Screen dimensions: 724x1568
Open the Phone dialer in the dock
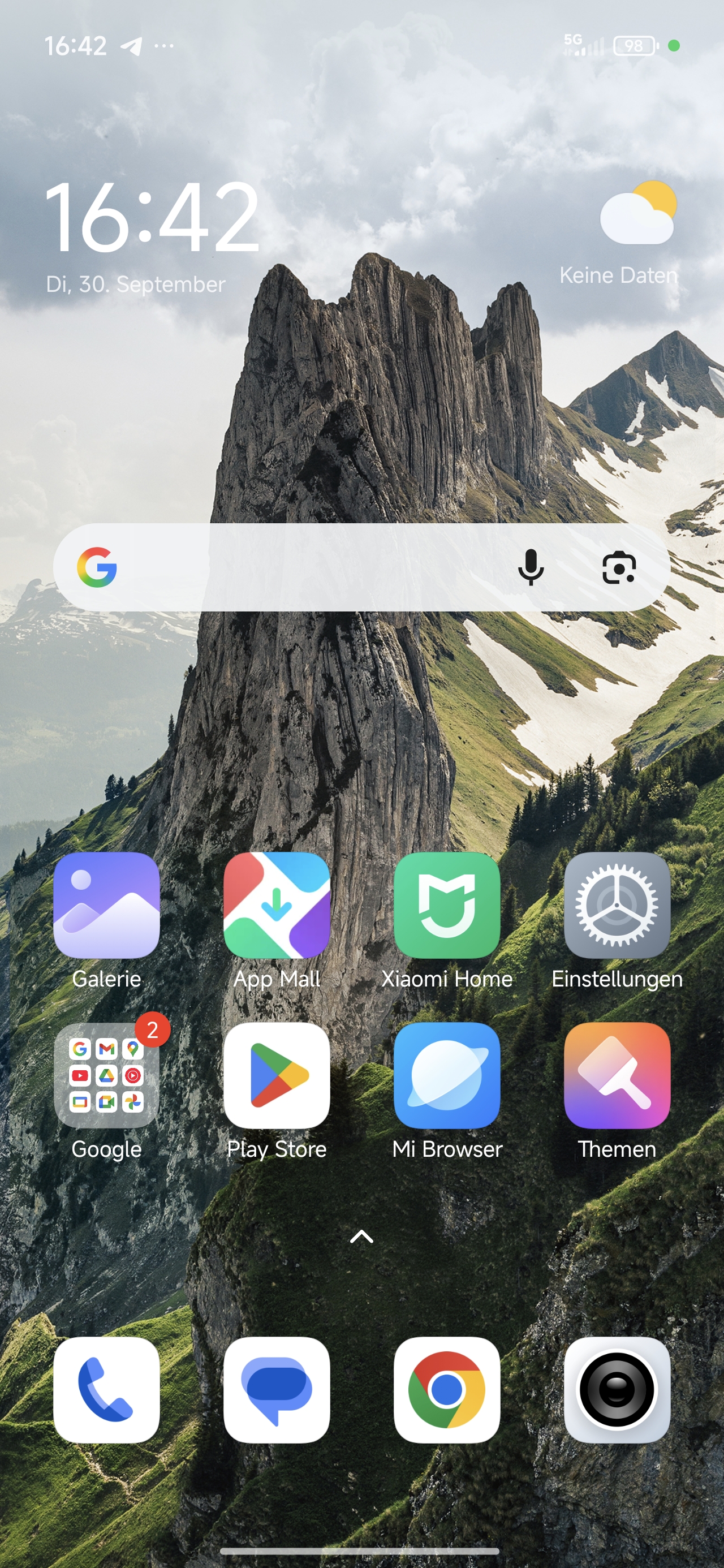tap(106, 1390)
